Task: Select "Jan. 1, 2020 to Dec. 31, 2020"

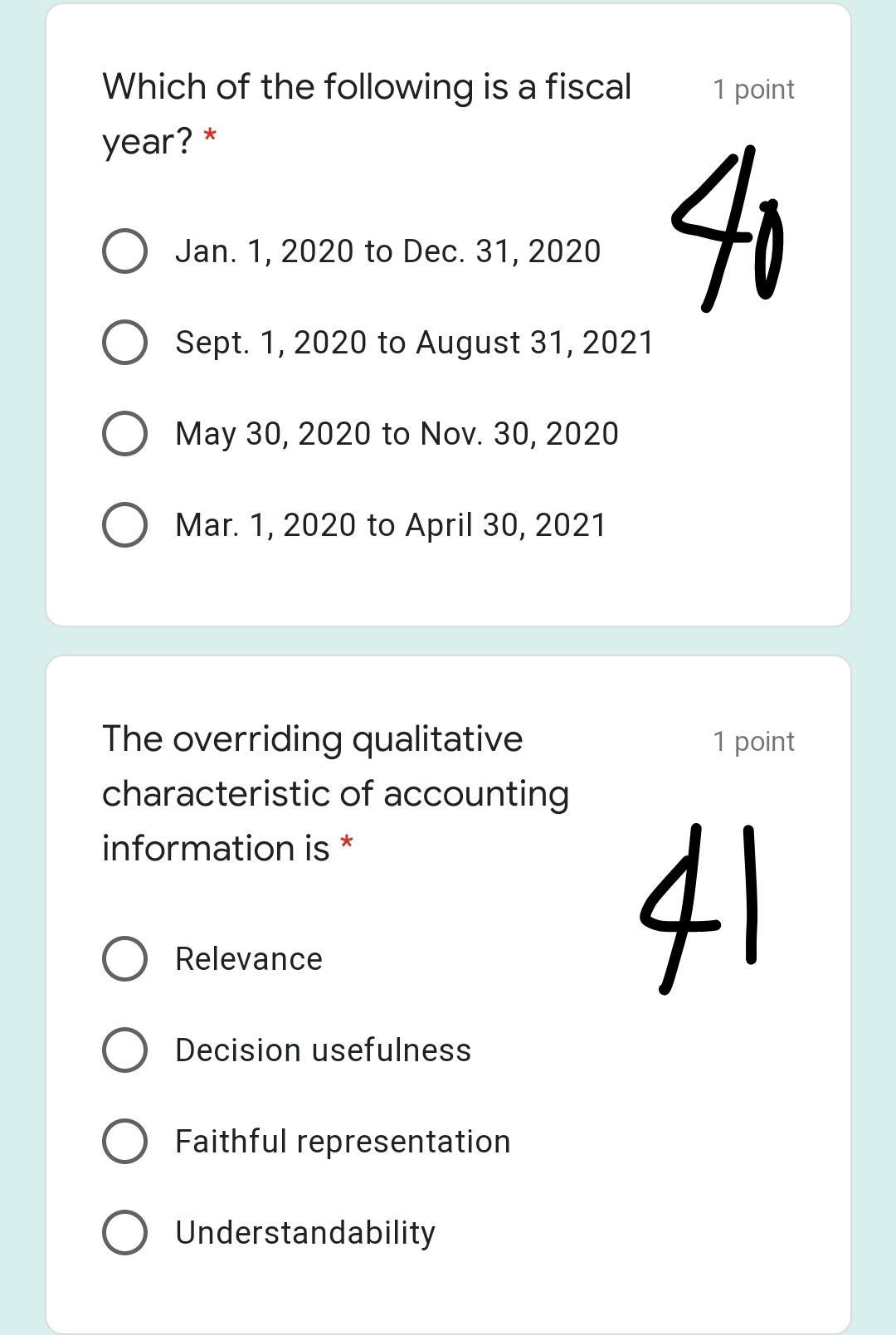Action: pyautogui.click(x=124, y=251)
